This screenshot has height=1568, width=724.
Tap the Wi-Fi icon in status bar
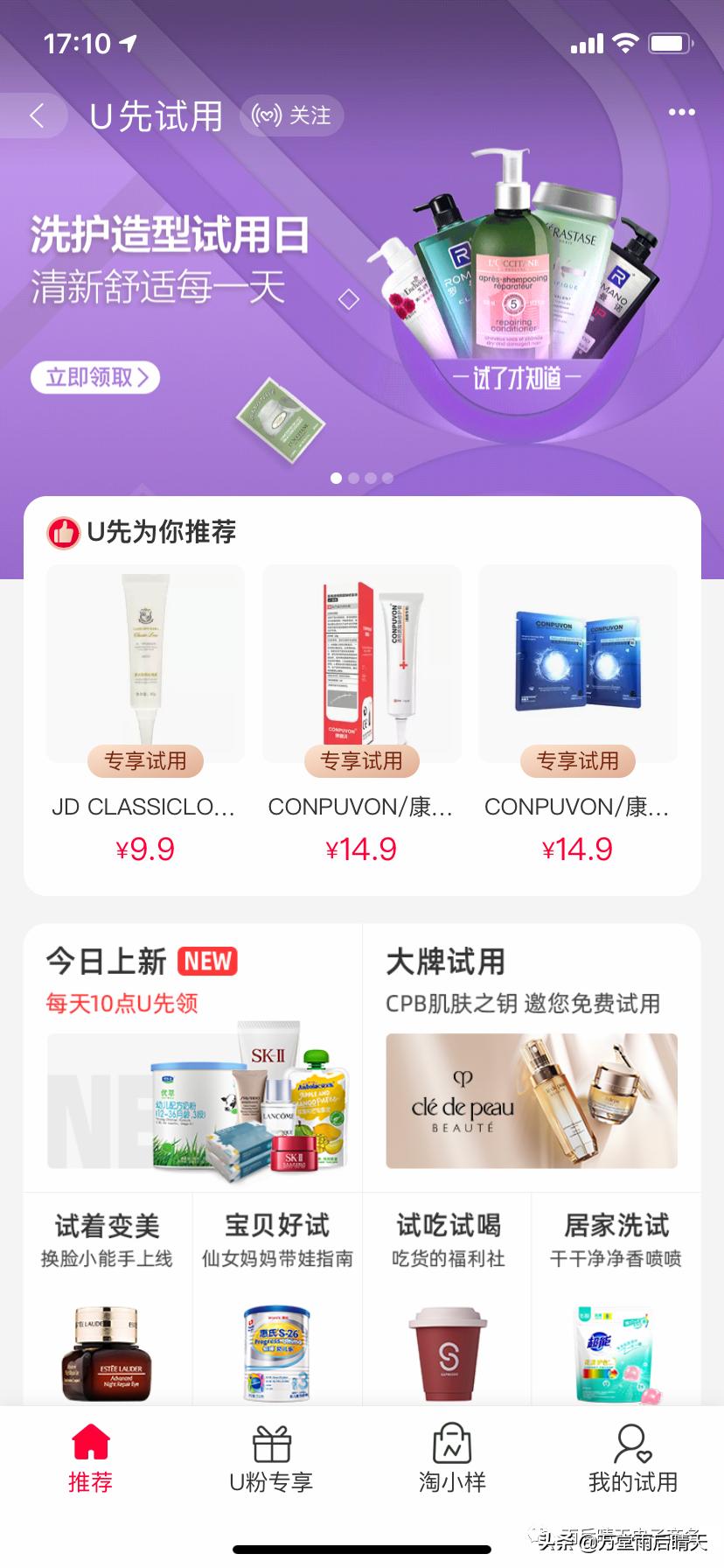627,42
